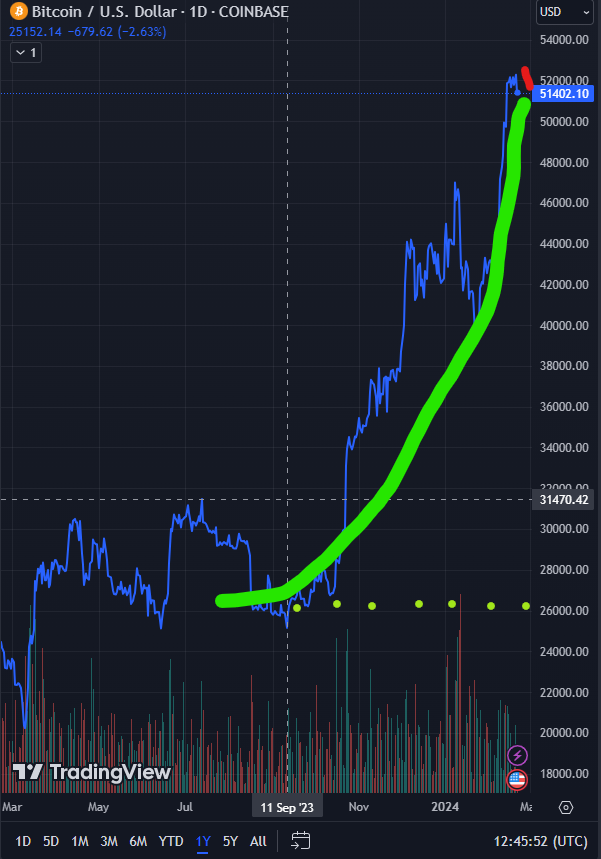Image resolution: width=601 pixels, height=859 pixels.
Task: Open timezone menu at 12:45:52 (UTC)
Action: pyautogui.click(x=539, y=841)
